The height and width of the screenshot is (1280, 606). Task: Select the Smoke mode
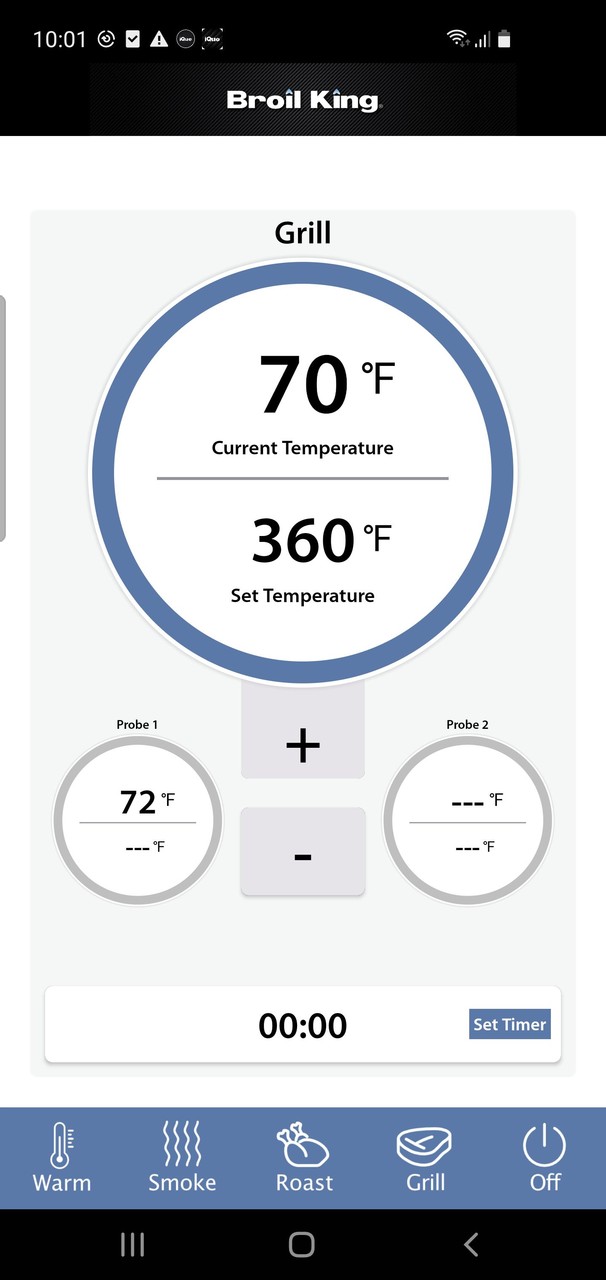pos(182,1158)
